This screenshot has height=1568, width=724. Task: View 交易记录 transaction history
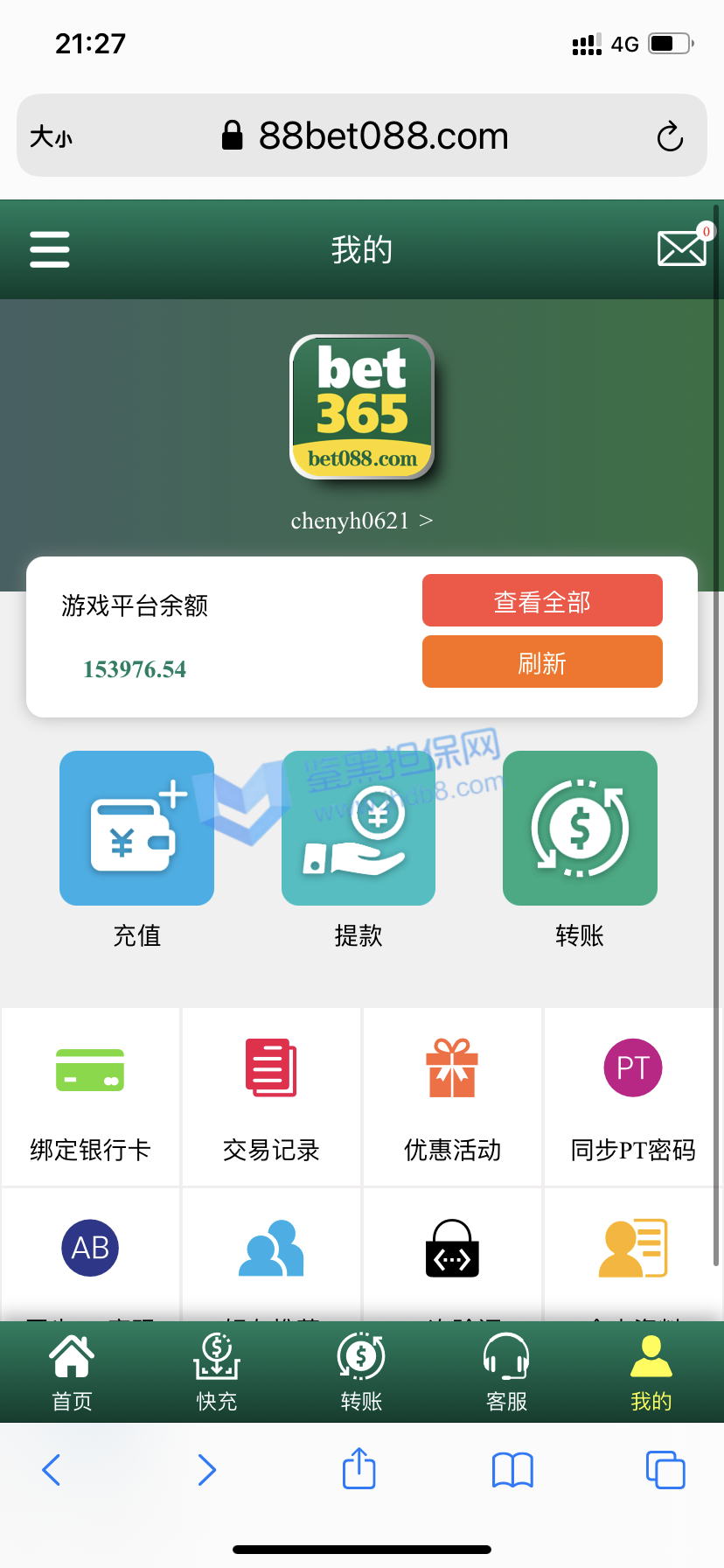click(x=271, y=1097)
